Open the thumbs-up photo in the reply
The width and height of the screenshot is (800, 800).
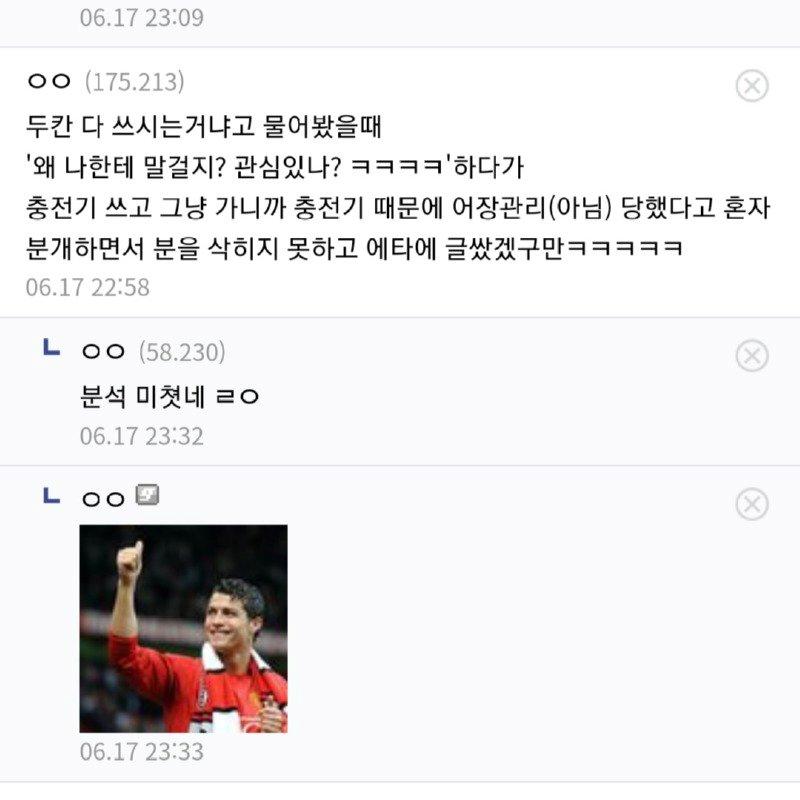coord(183,628)
